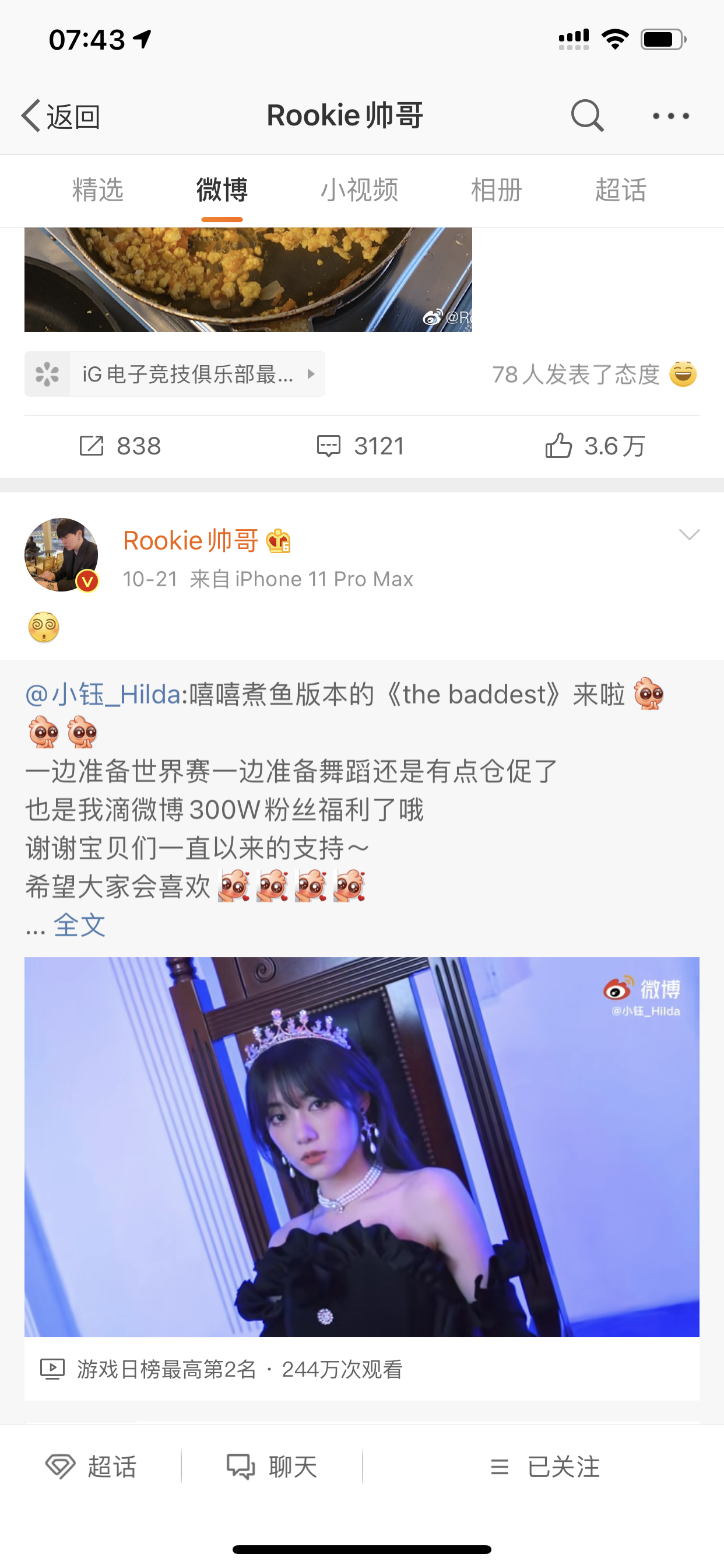Start a chat via 聊天

(x=272, y=1467)
